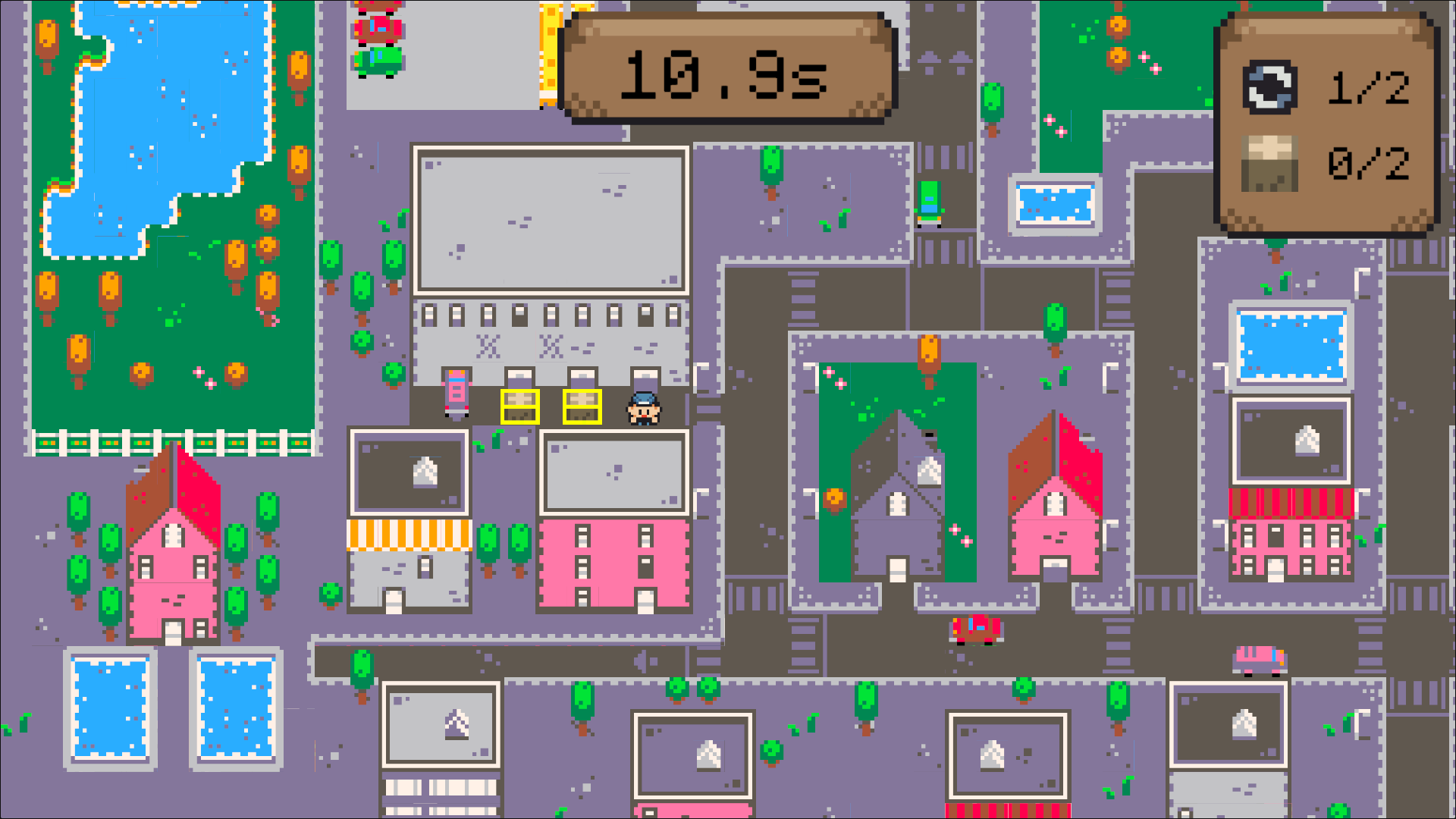Pick up the highlighted package nearest the pink van

pyautogui.click(x=519, y=406)
